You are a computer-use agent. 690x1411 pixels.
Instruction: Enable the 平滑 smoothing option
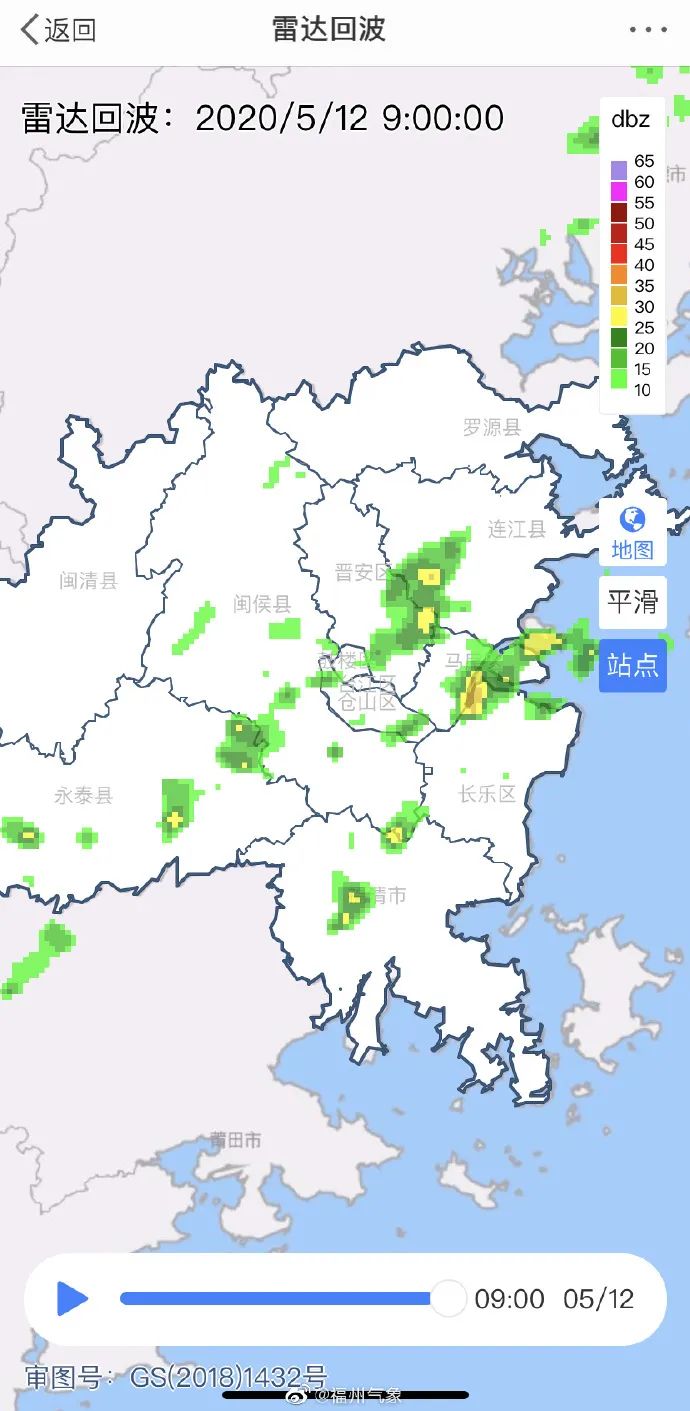pos(632,602)
